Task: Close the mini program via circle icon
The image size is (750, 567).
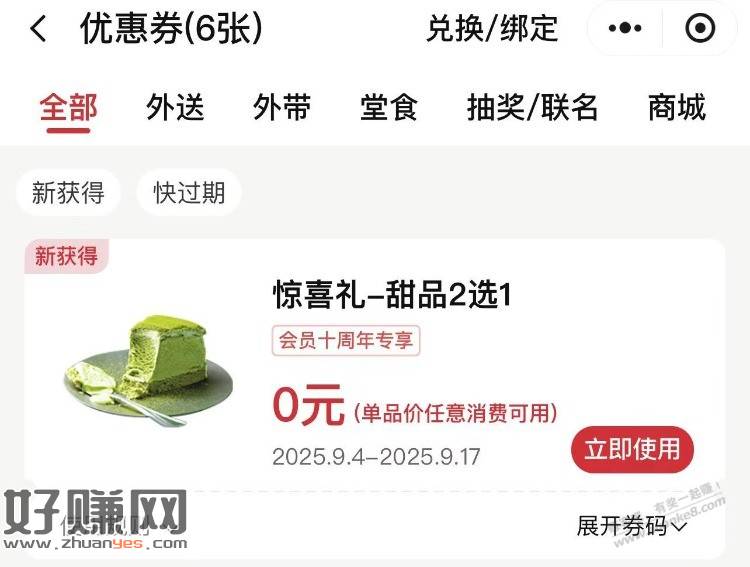Action: click(700, 29)
